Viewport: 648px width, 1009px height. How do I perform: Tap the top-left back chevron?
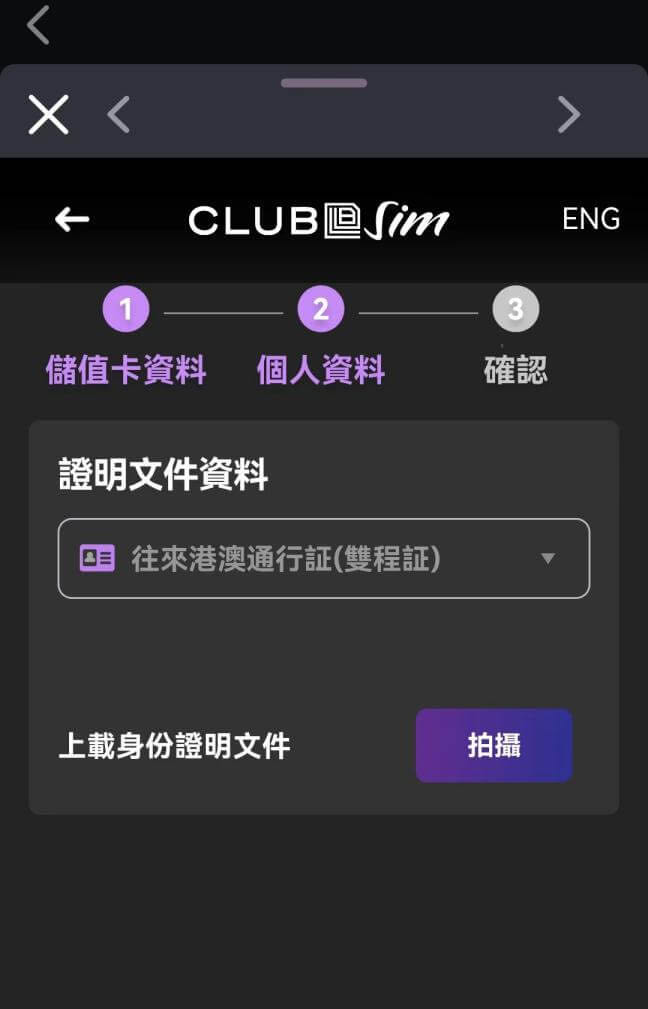point(38,25)
